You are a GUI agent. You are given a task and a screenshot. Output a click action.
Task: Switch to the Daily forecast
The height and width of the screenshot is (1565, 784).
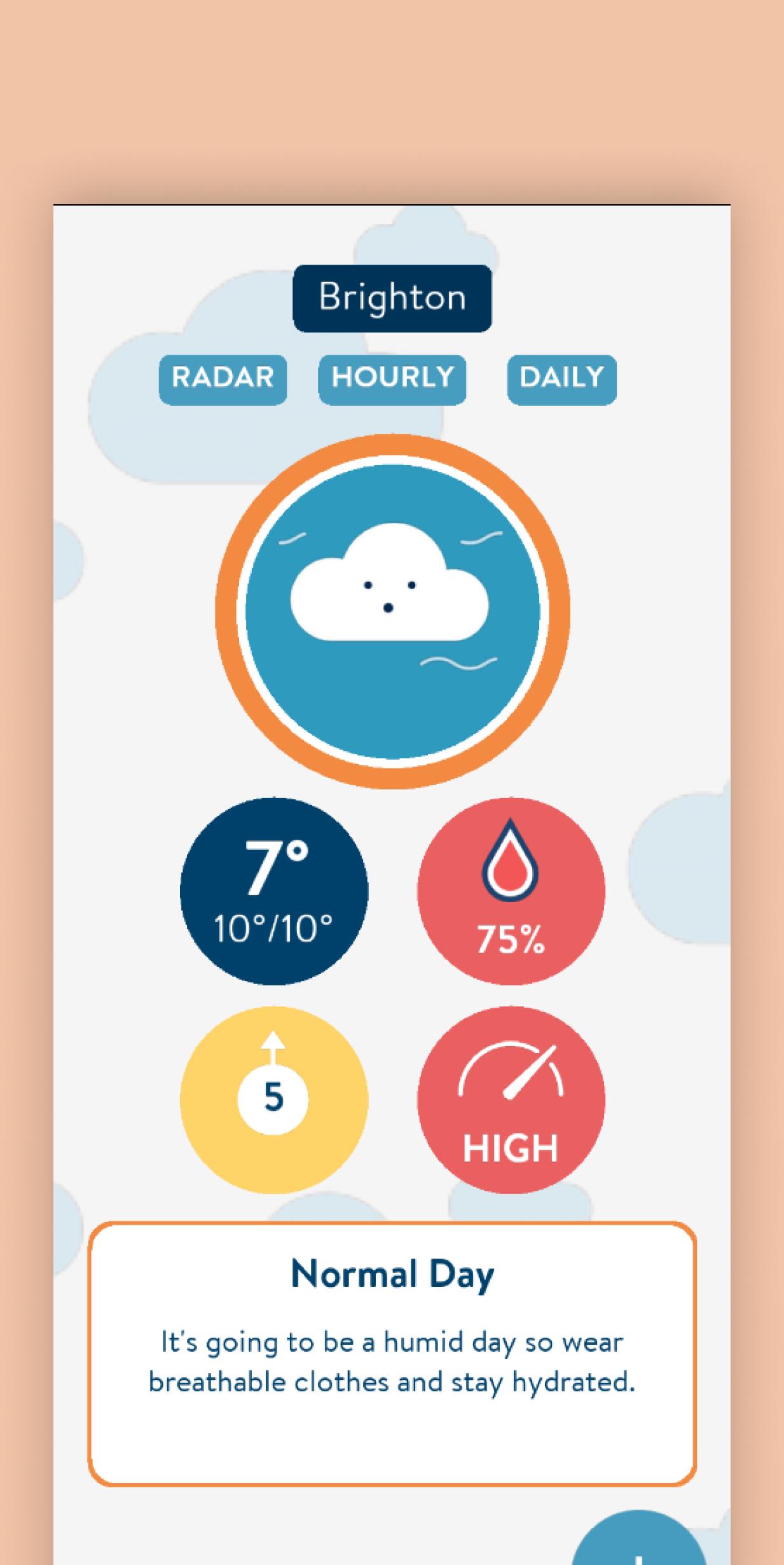561,379
